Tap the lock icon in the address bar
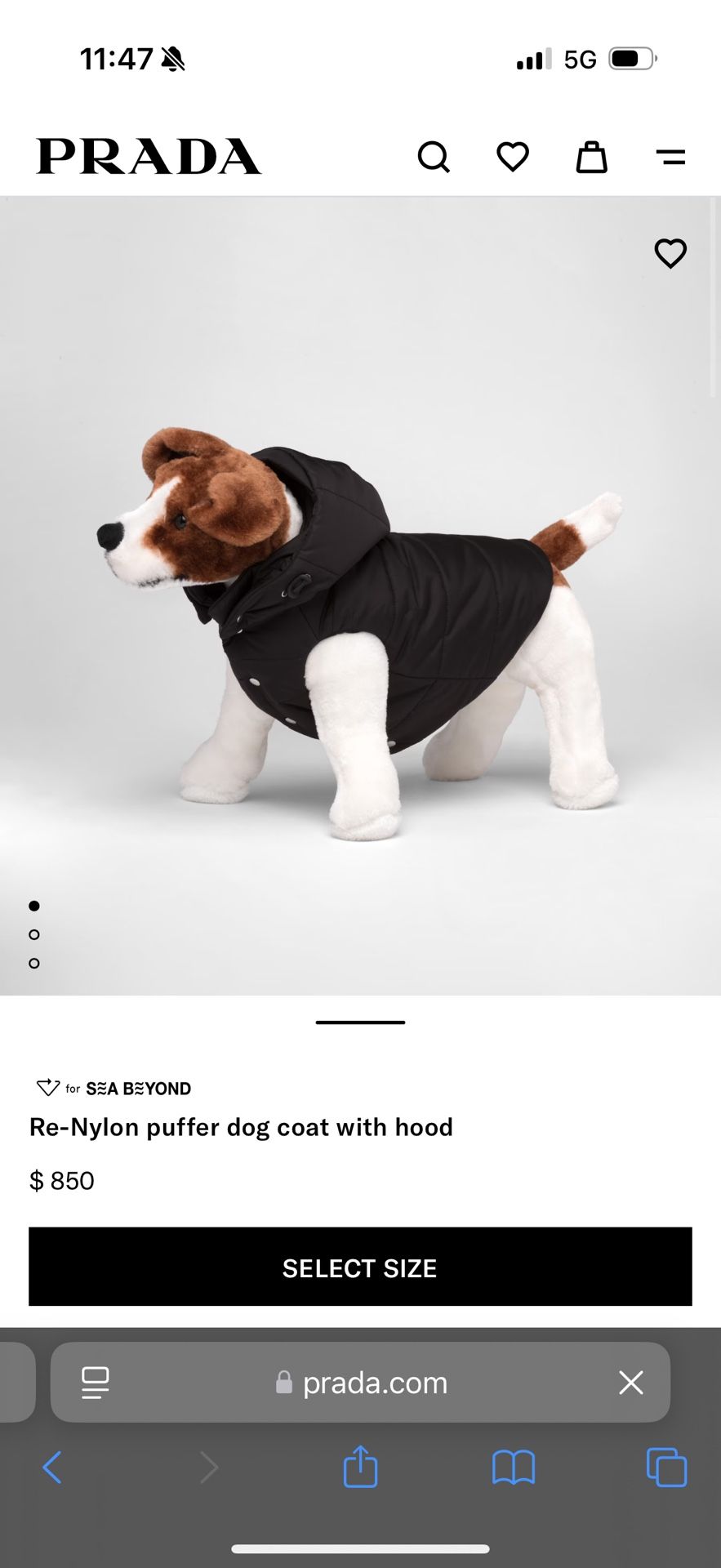This screenshot has width=721, height=1568. click(x=285, y=1383)
